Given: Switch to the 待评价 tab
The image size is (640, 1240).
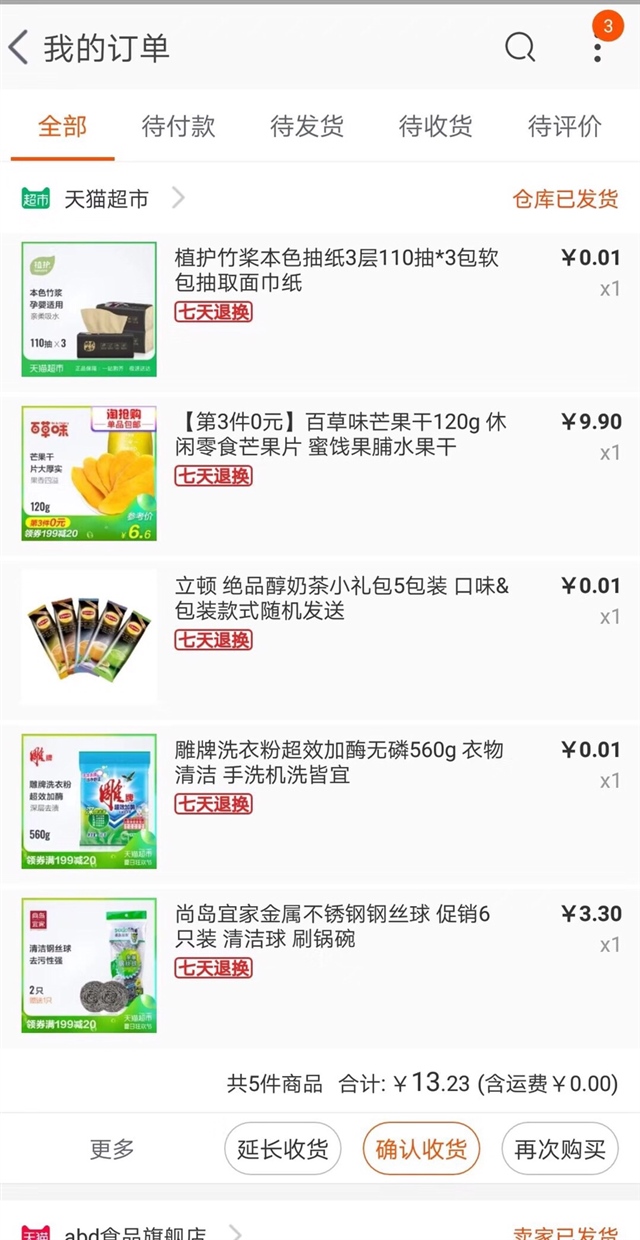Looking at the screenshot, I should pyautogui.click(x=565, y=127).
